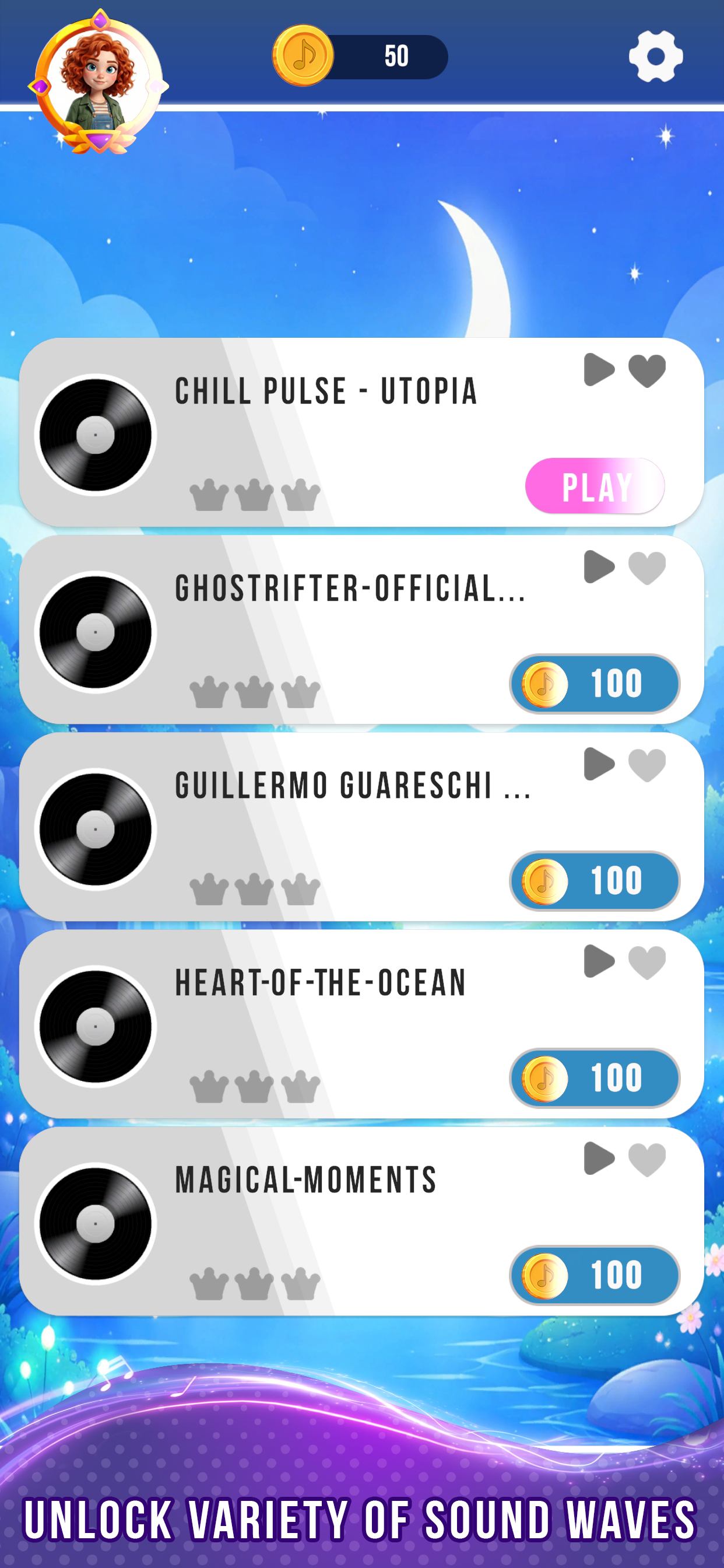
Task: Unlock Ghostrifter-Official for 100 coins
Action: [595, 684]
